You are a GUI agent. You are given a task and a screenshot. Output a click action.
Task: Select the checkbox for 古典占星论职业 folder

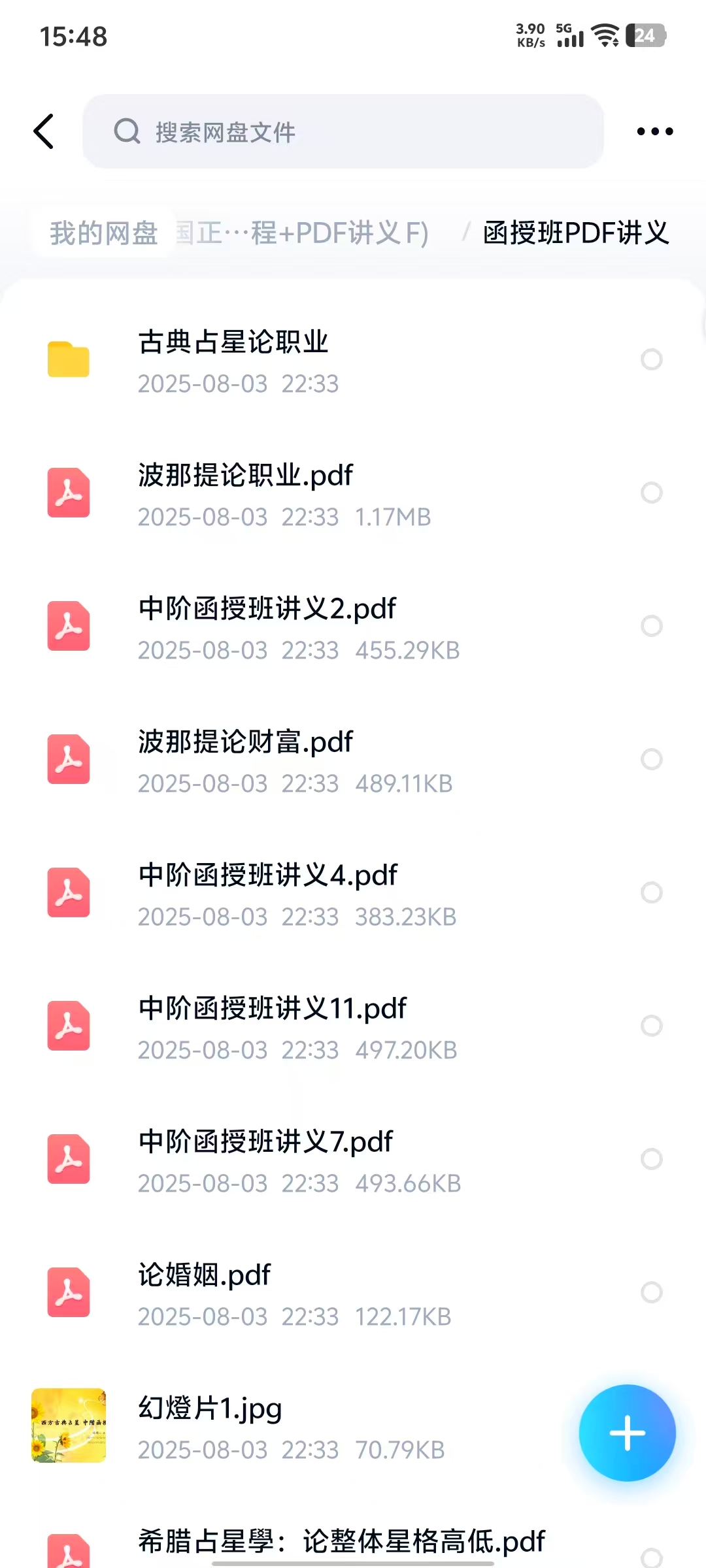tap(652, 359)
